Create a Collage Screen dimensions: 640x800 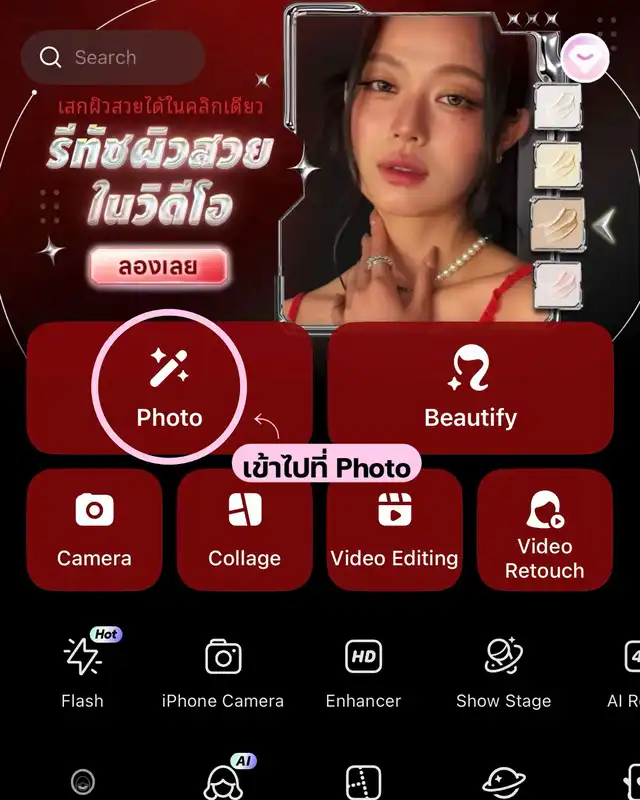(x=244, y=529)
